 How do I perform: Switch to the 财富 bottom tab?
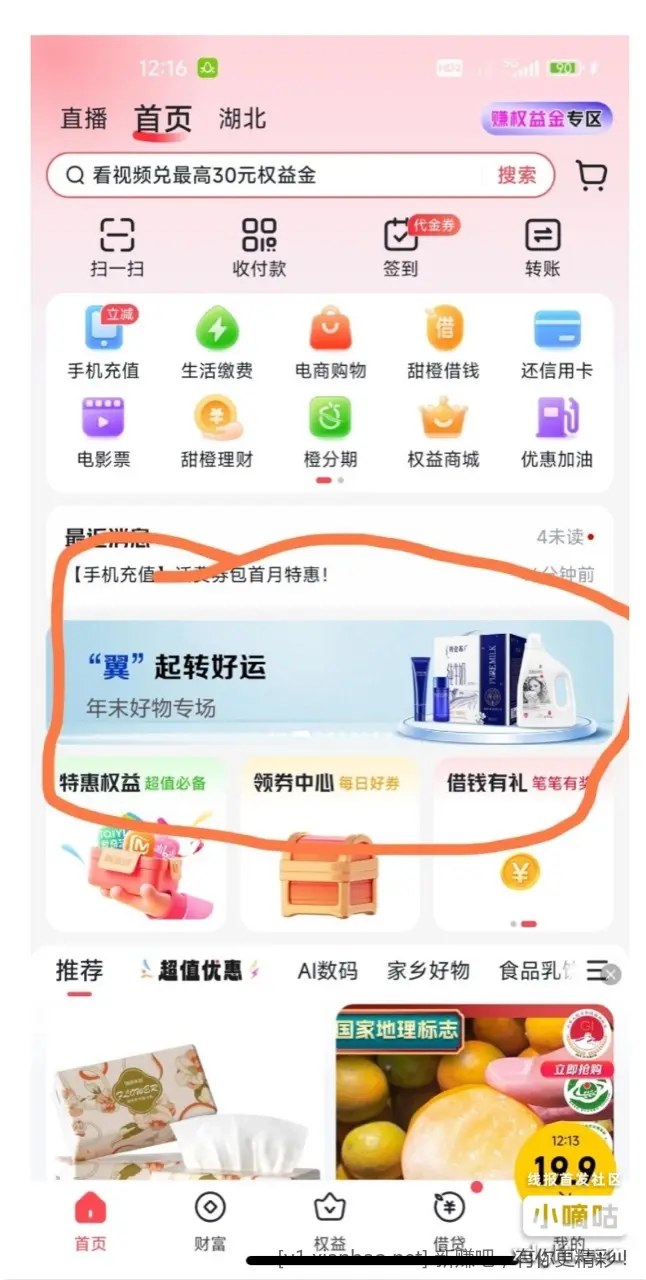pyautogui.click(x=210, y=1221)
